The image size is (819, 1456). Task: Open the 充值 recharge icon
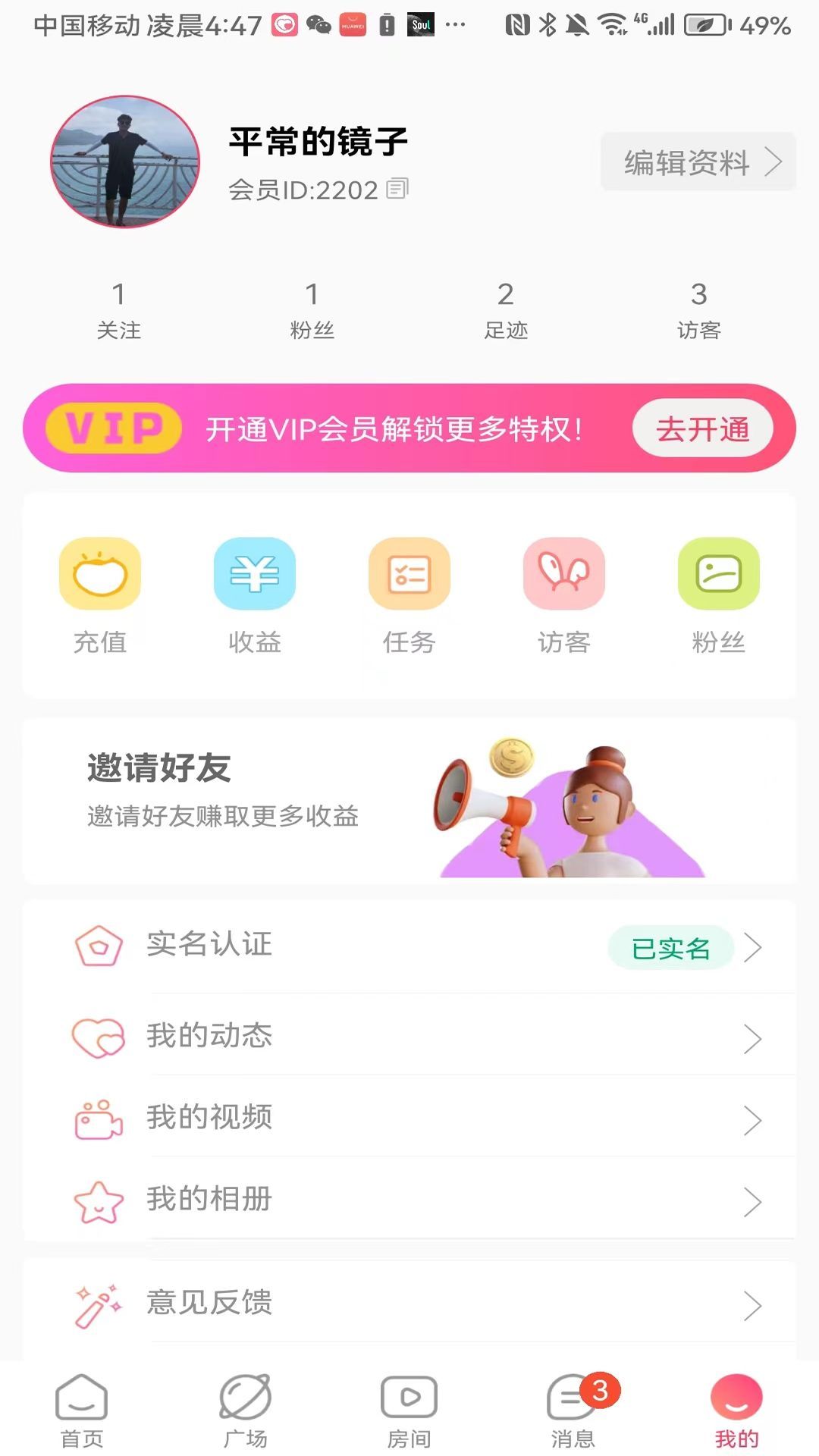click(x=99, y=574)
